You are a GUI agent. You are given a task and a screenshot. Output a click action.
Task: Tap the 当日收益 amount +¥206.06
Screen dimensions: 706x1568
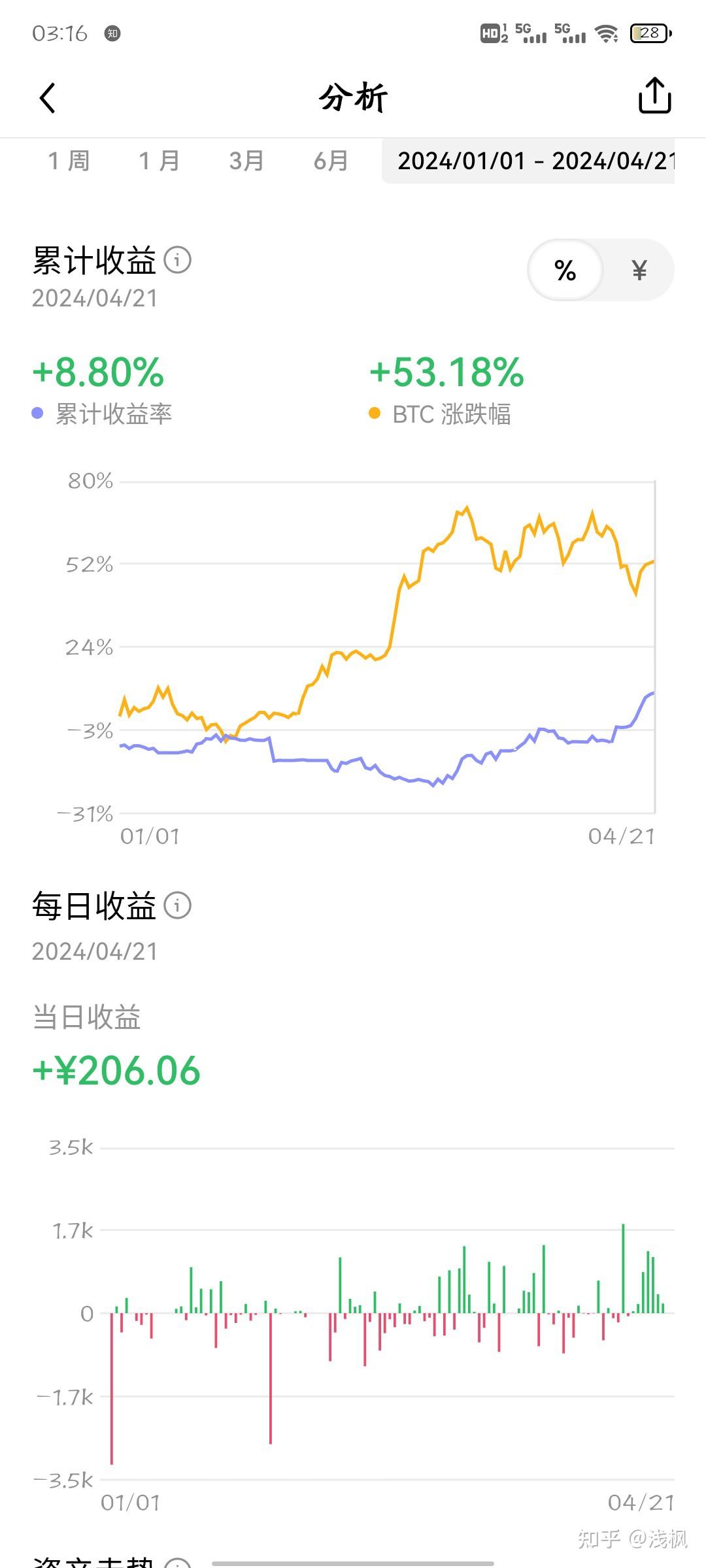coord(116,1071)
